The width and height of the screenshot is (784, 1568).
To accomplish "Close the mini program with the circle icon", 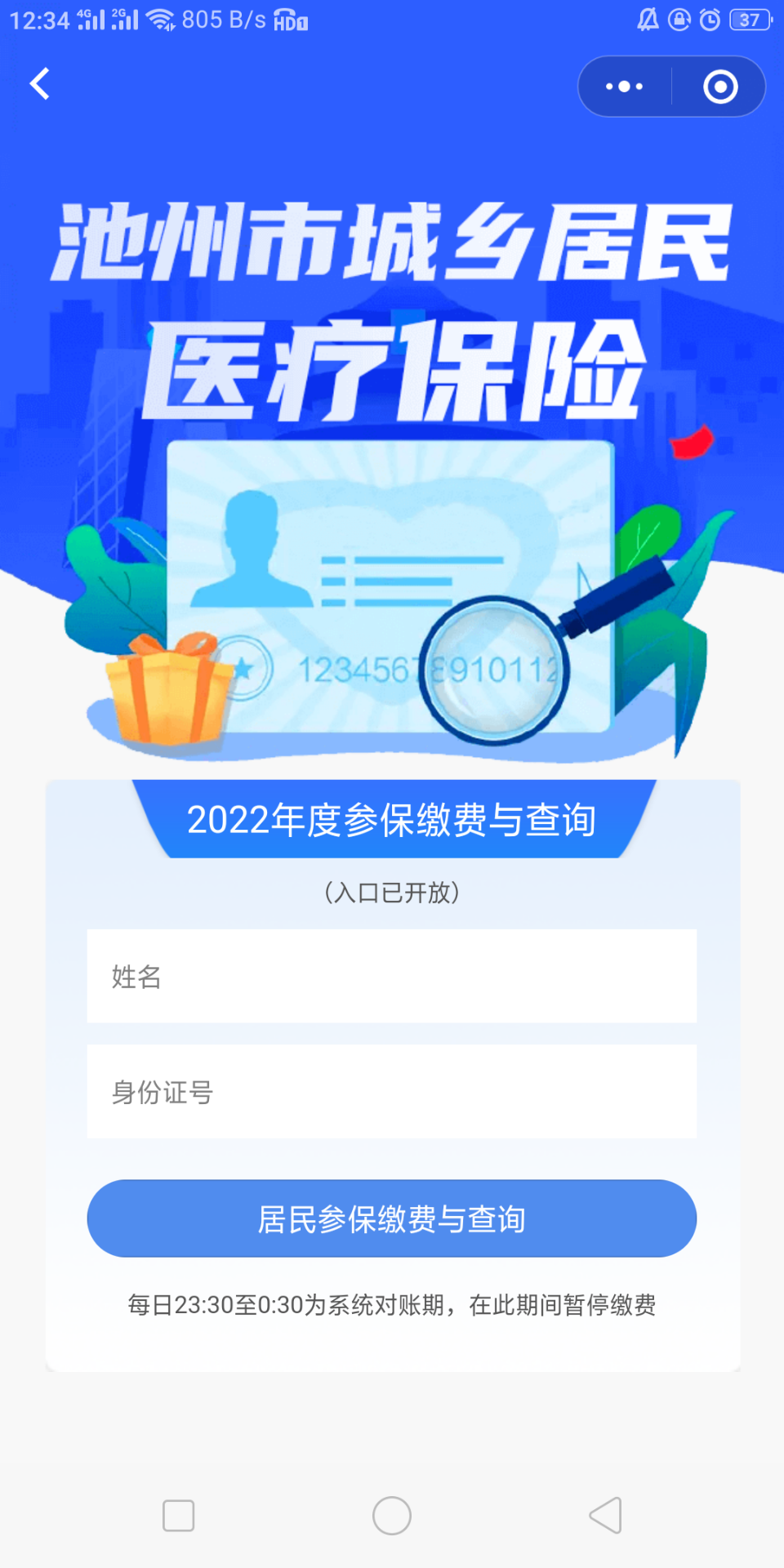I will coord(719,87).
